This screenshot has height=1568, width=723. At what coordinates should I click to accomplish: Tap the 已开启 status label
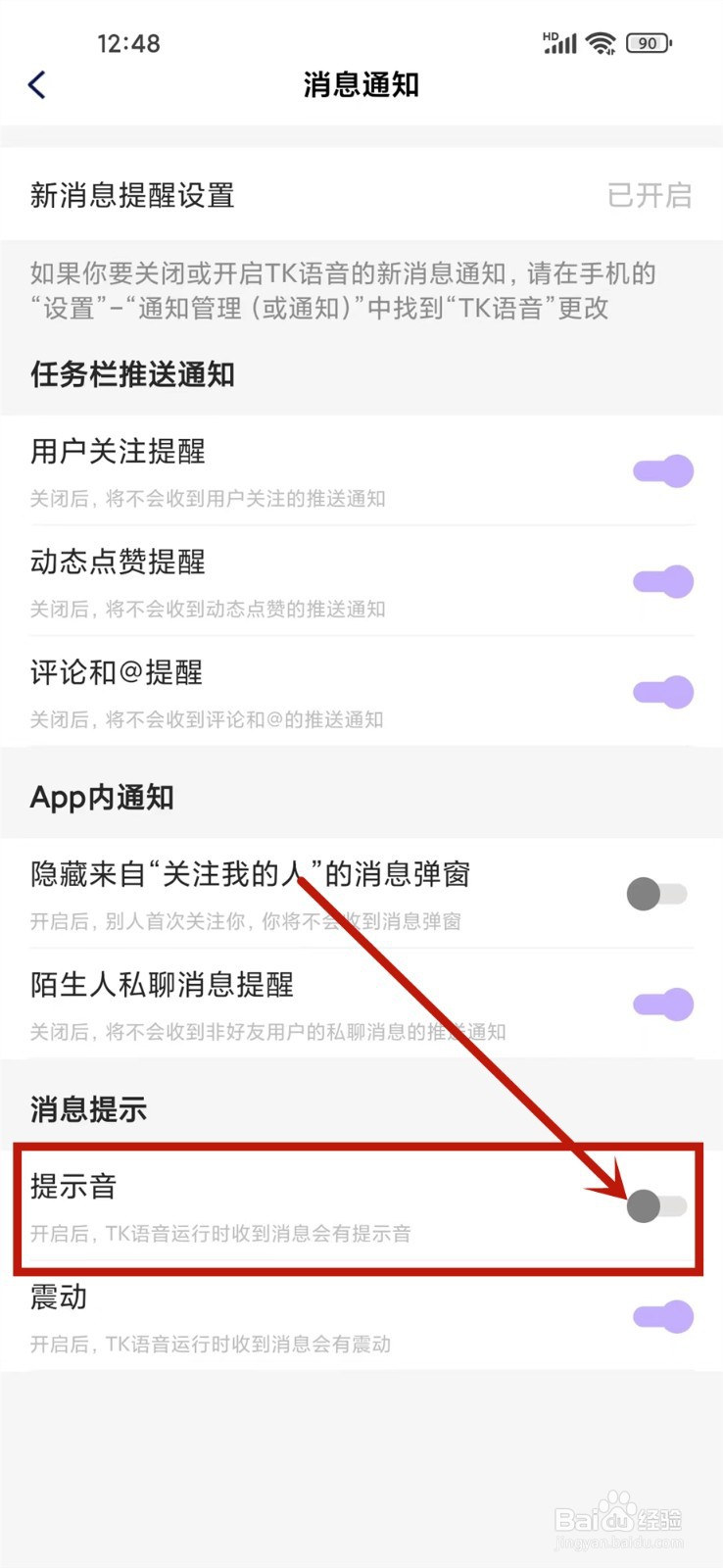tap(650, 196)
